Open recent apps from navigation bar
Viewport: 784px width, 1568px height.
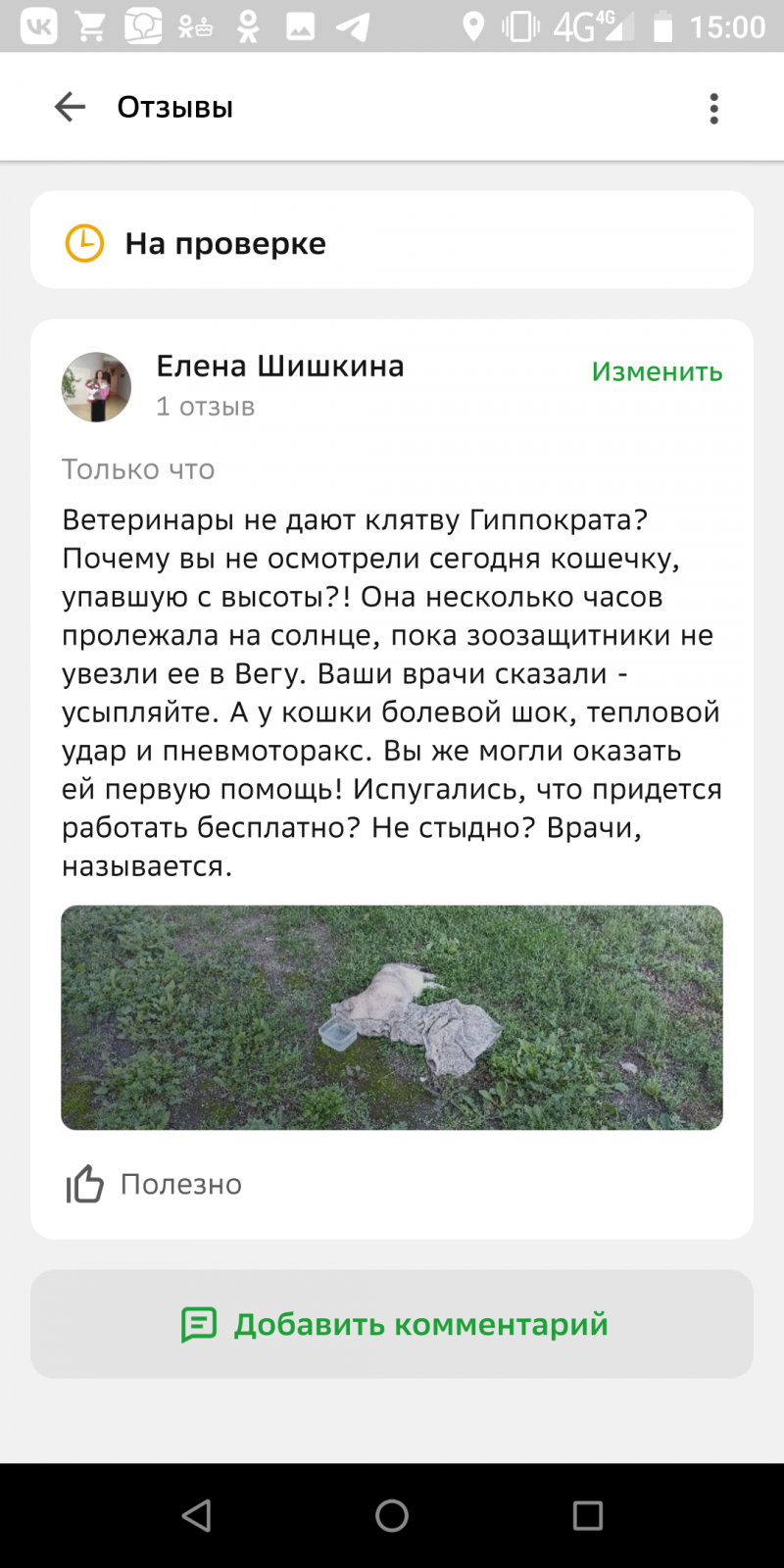coord(587,1515)
